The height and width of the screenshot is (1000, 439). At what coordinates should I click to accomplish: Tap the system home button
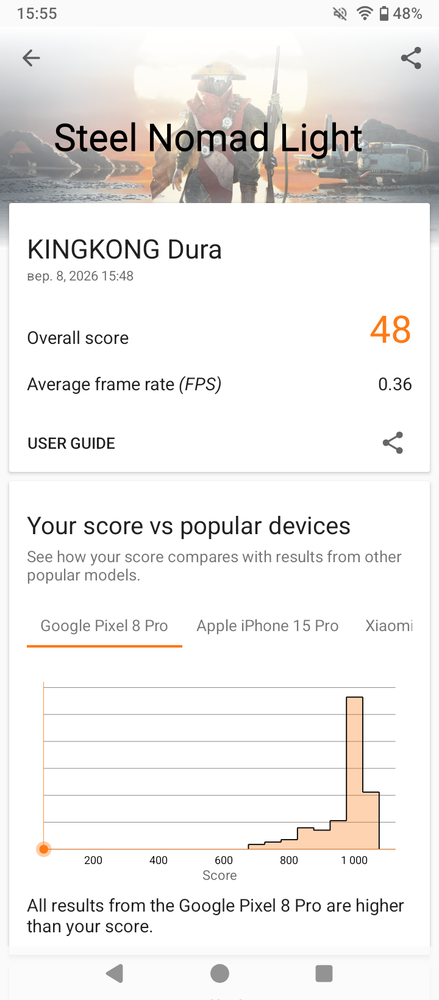pyautogui.click(x=220, y=973)
